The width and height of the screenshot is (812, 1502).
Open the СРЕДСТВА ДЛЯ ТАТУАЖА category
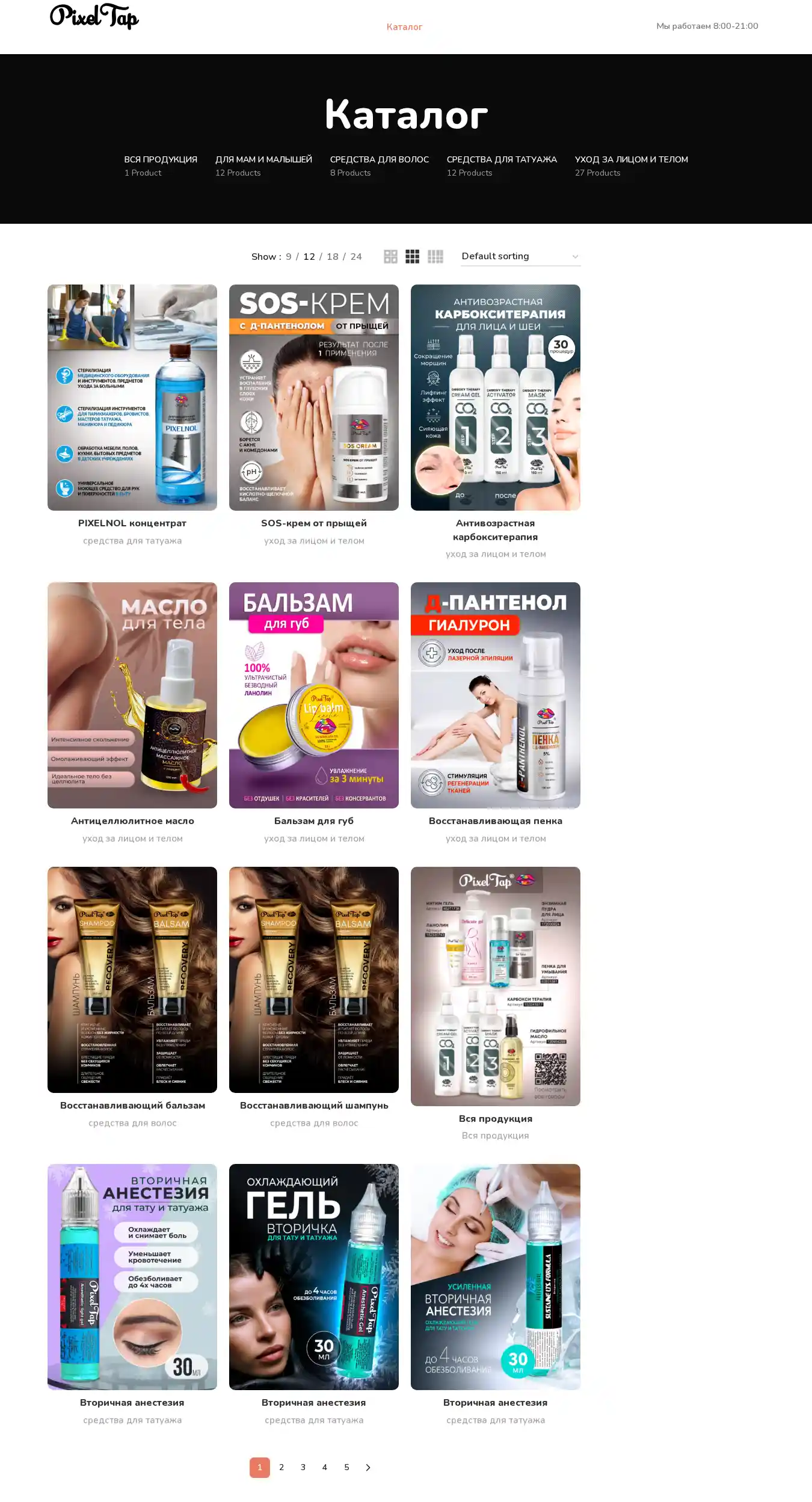pos(501,159)
